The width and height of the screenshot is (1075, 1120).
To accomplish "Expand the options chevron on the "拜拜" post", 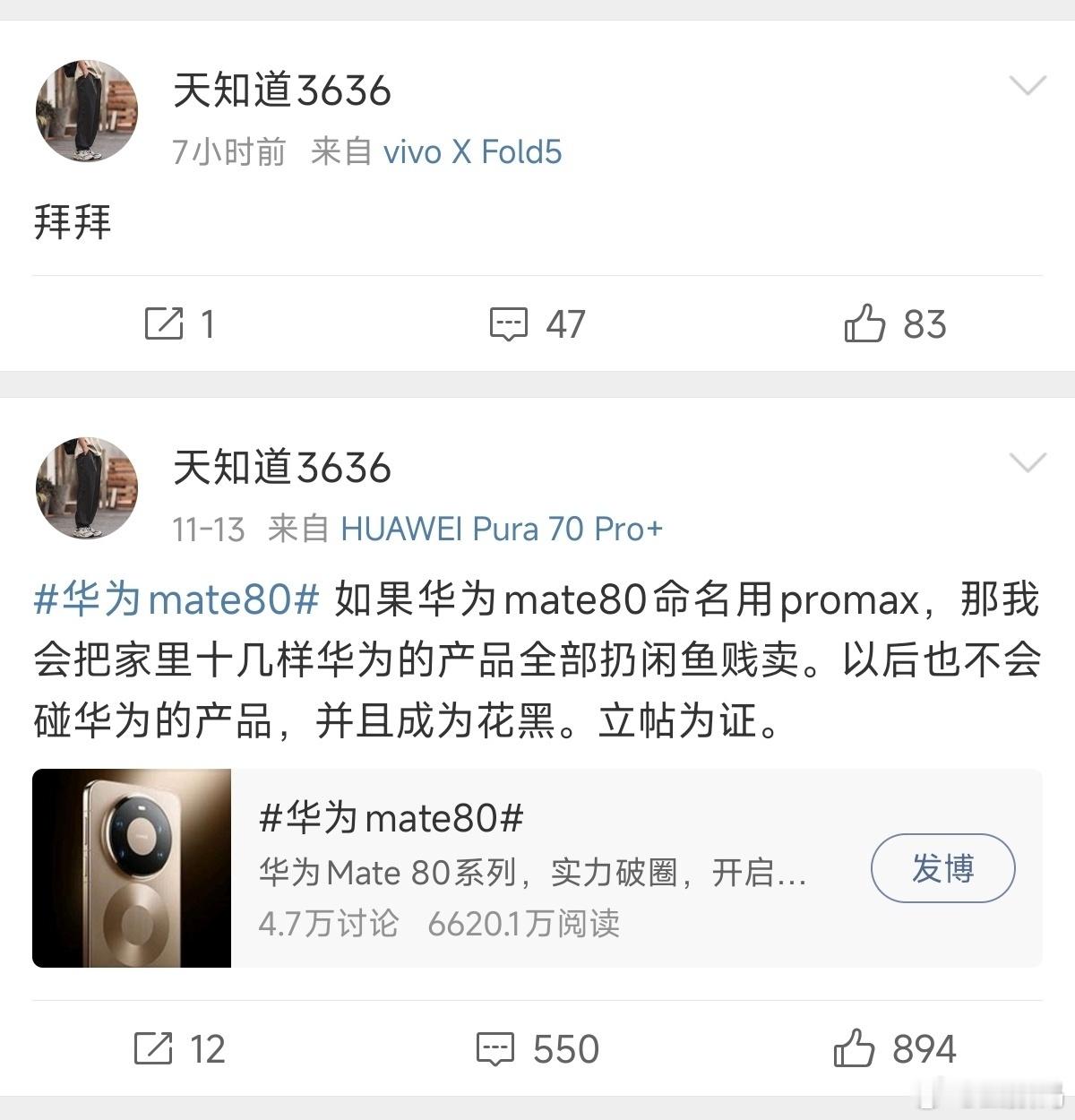I will 1027,85.
